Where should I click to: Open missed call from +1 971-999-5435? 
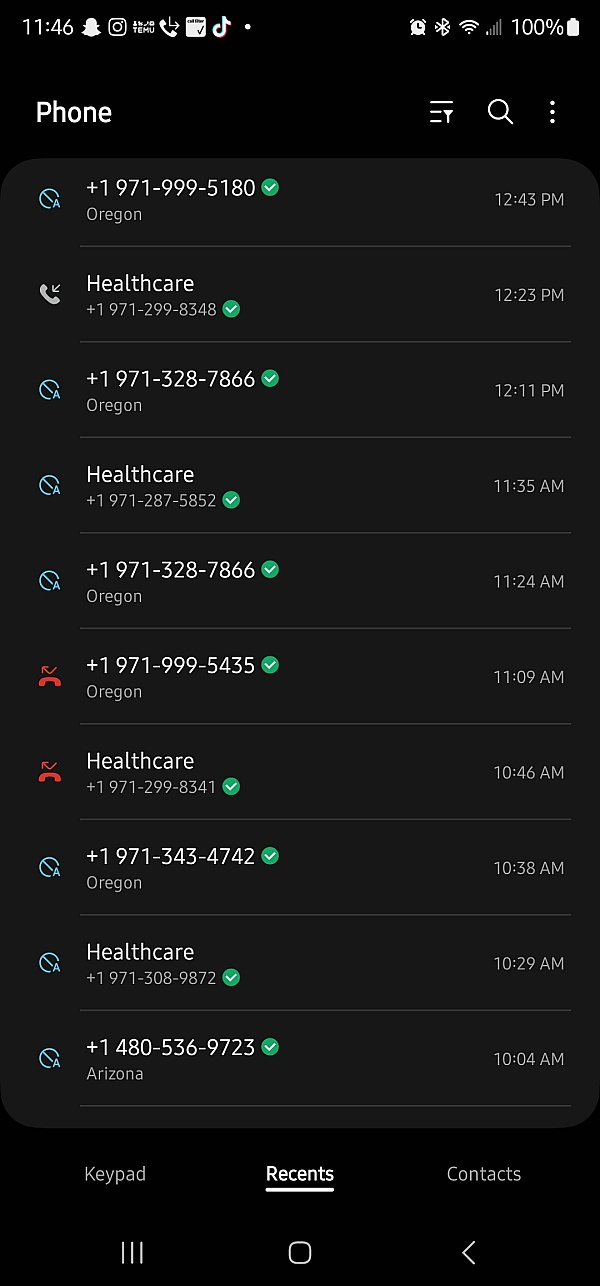coord(300,677)
